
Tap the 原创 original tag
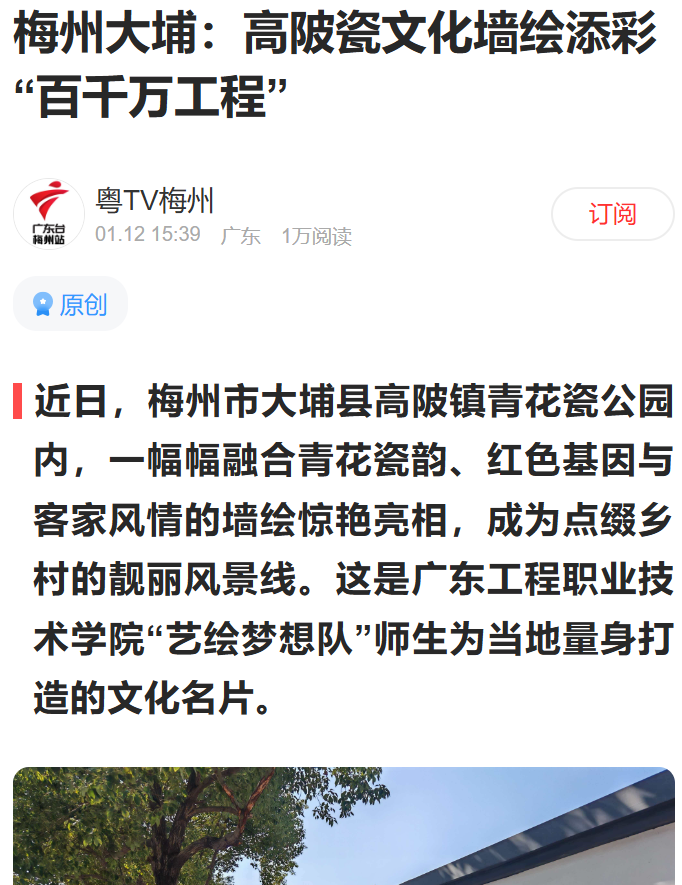(70, 304)
